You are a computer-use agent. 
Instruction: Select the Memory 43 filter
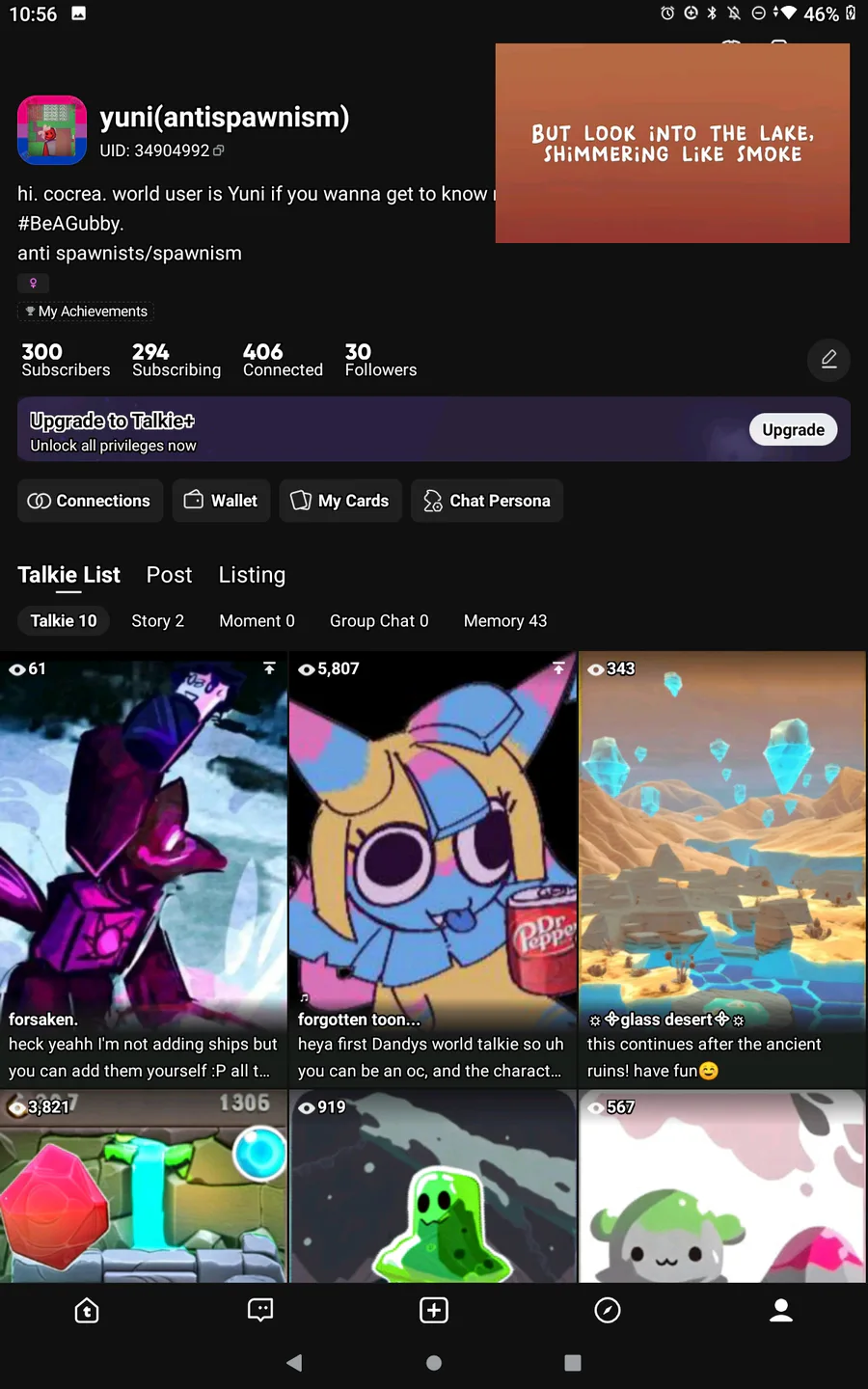(505, 621)
